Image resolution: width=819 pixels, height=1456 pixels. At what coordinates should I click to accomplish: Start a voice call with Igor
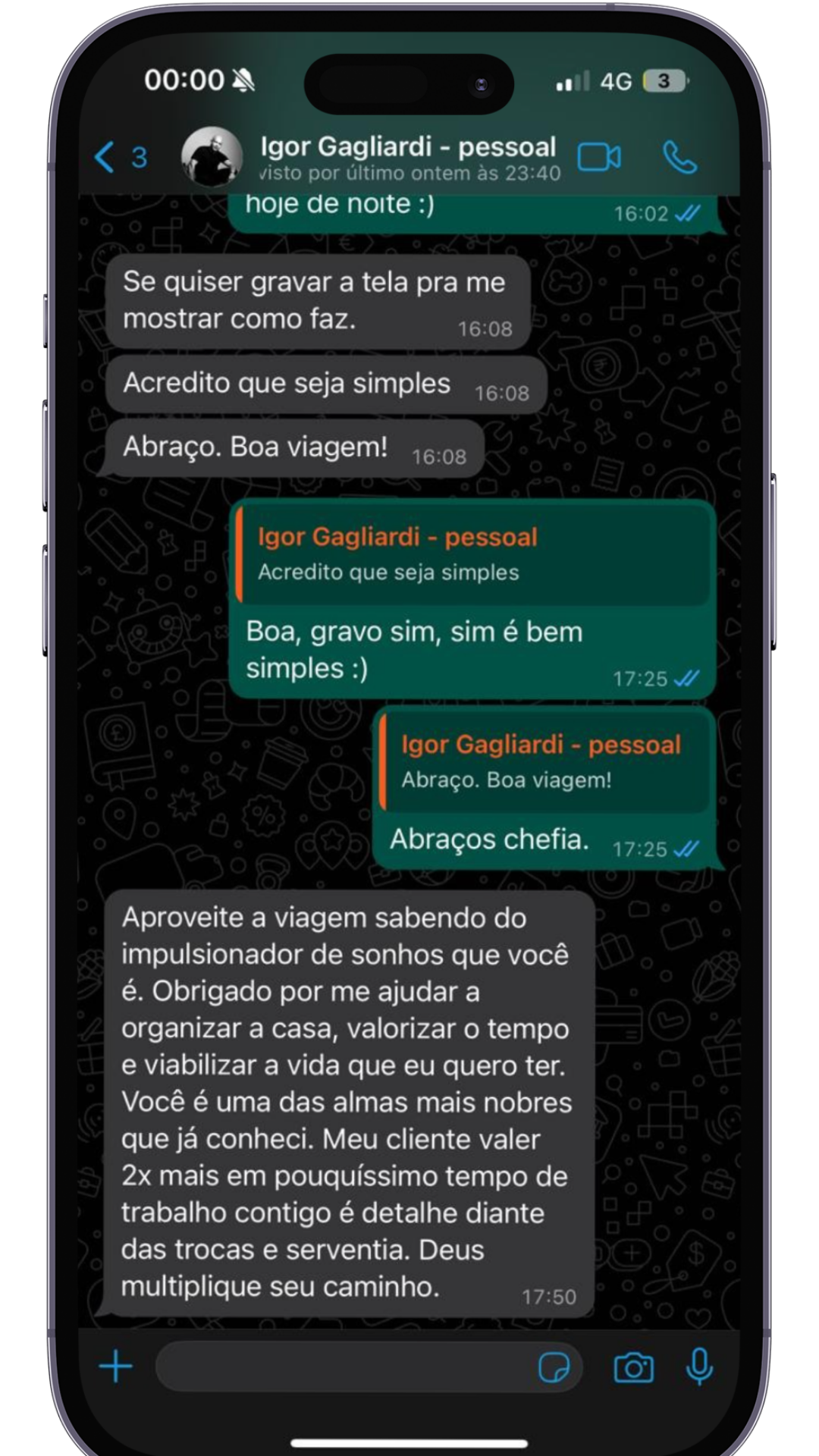click(x=679, y=157)
